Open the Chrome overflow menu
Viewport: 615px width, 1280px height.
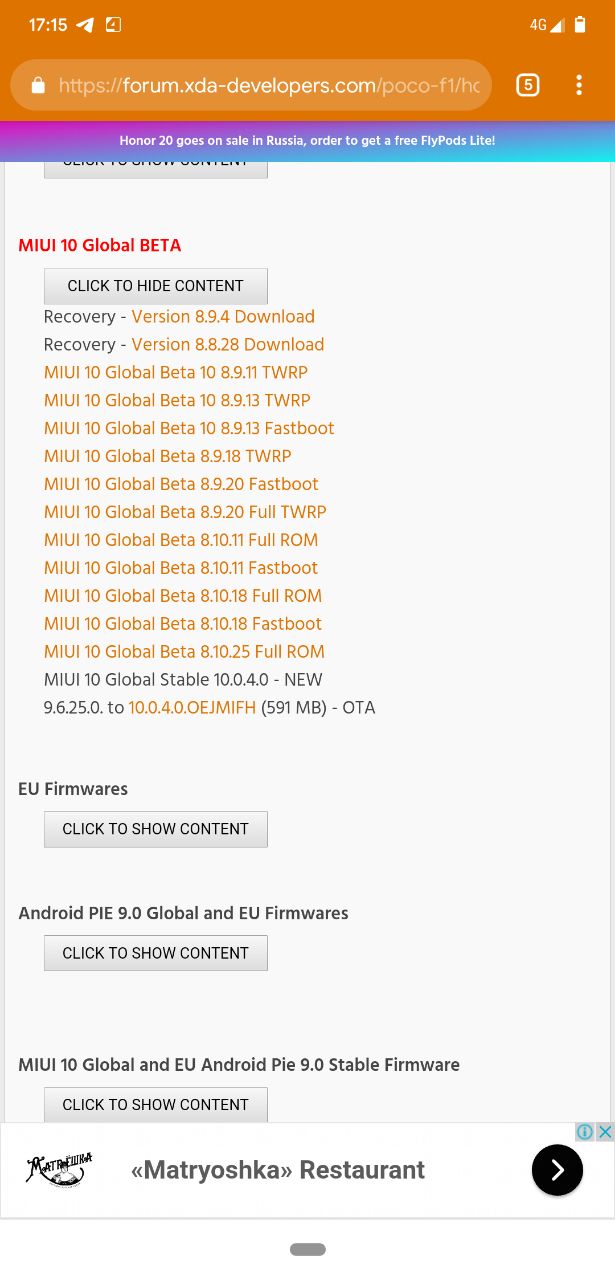(578, 85)
